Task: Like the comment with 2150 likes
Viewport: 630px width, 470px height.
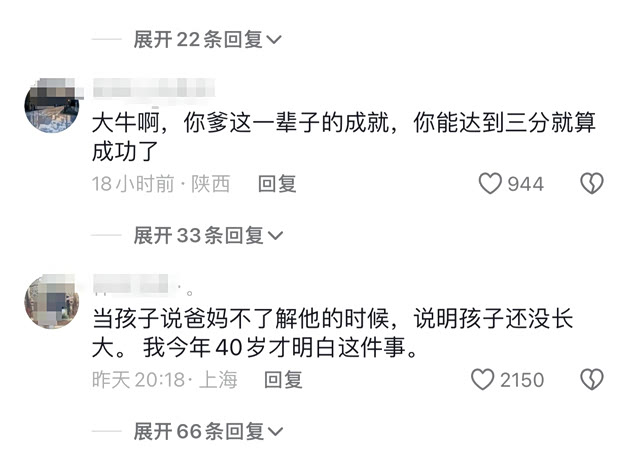Action: click(x=484, y=380)
